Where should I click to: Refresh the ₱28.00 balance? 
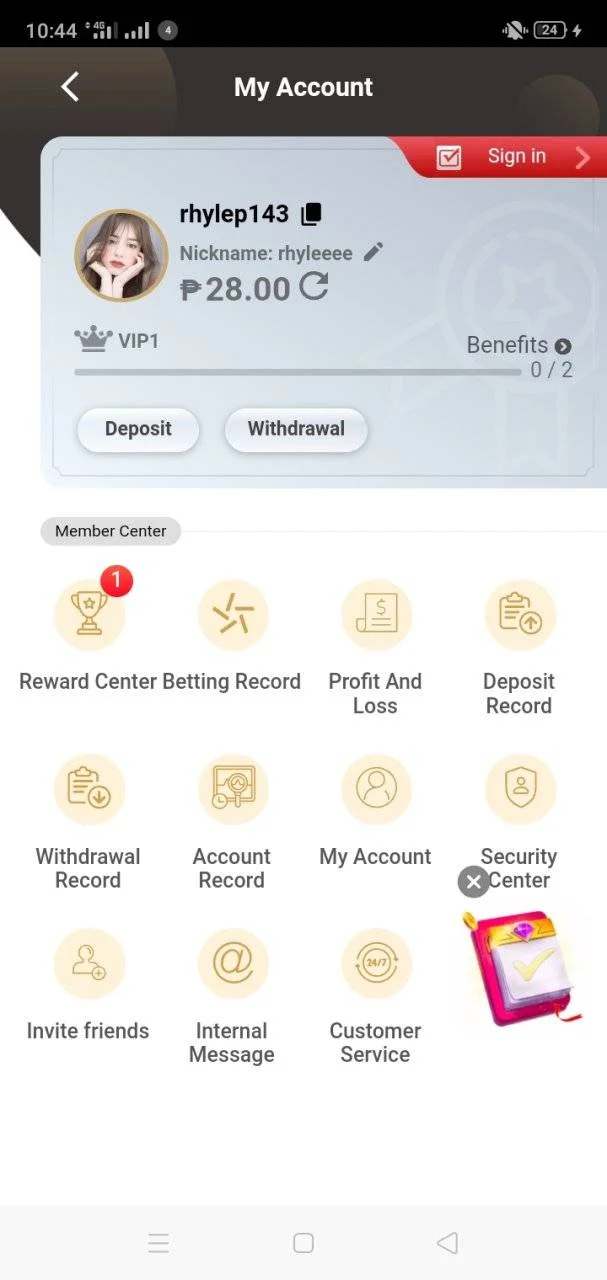314,288
